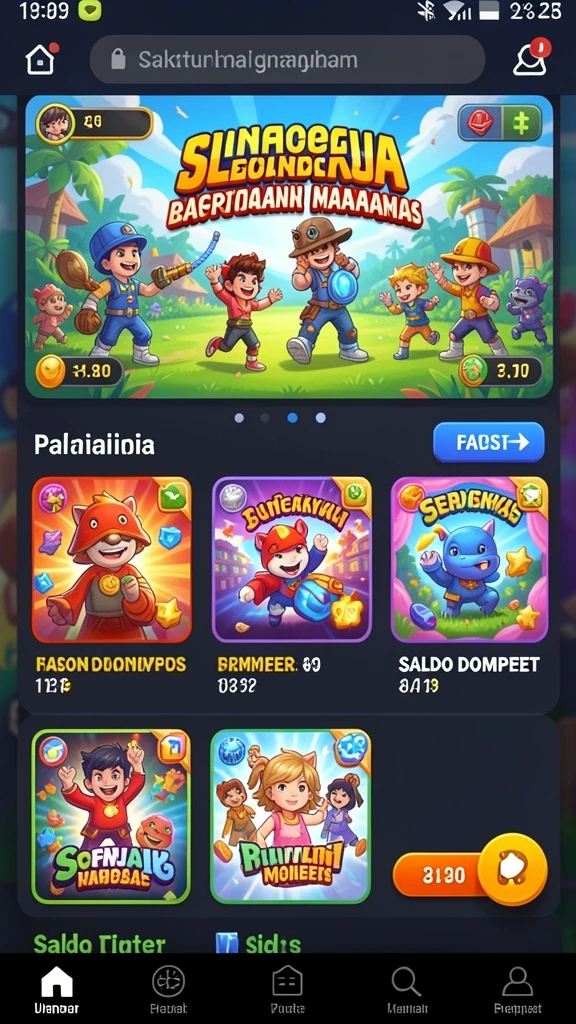The image size is (576, 1024).
Task: Open the profile person tab at the bottom
Action: click(517, 990)
